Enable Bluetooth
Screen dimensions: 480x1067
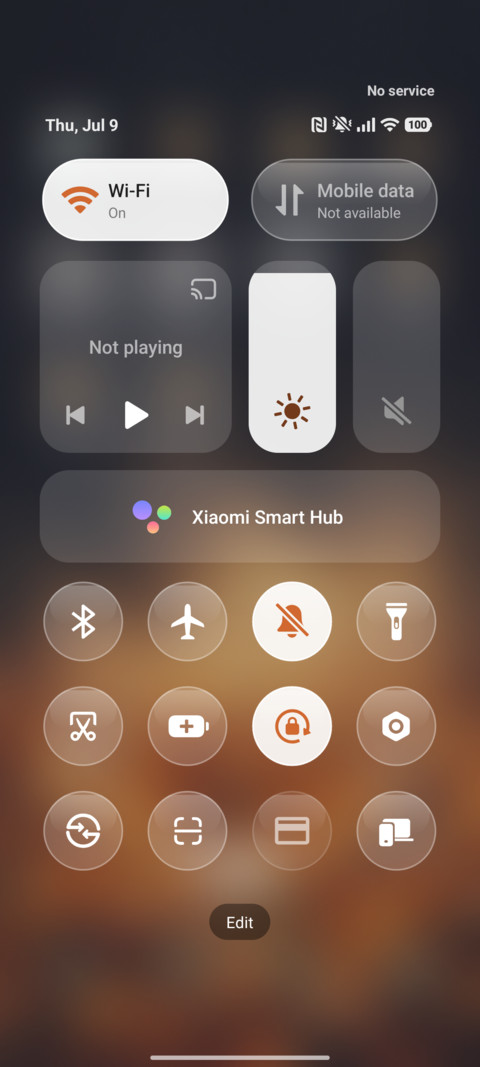click(83, 621)
